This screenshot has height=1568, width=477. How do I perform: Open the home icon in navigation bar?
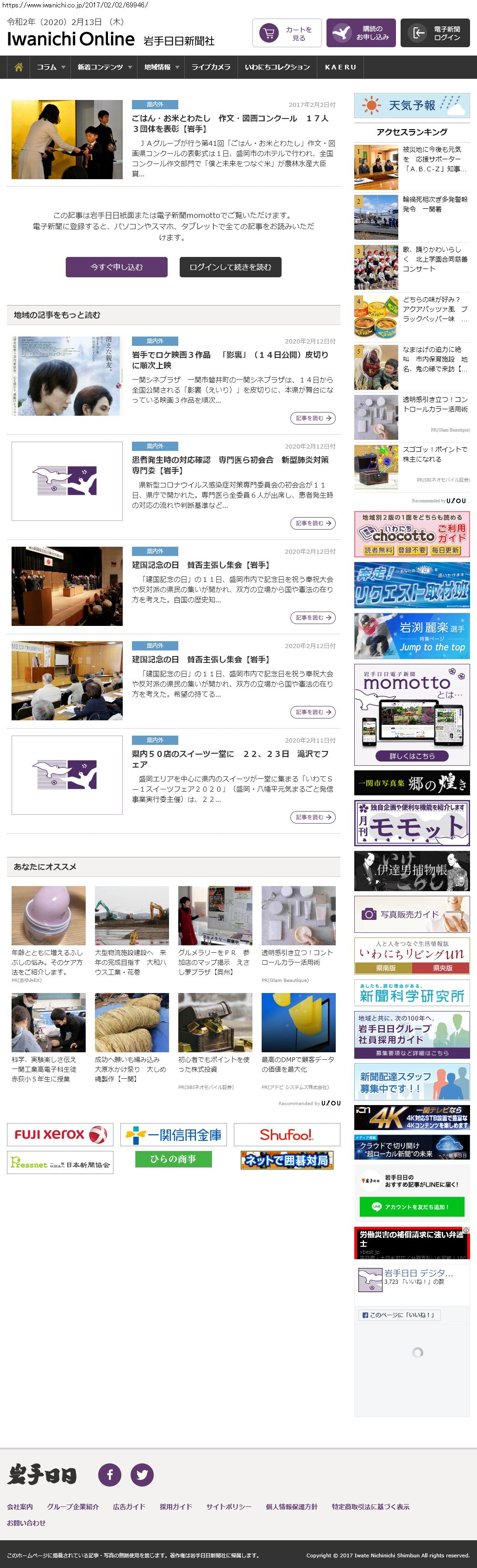[x=19, y=67]
